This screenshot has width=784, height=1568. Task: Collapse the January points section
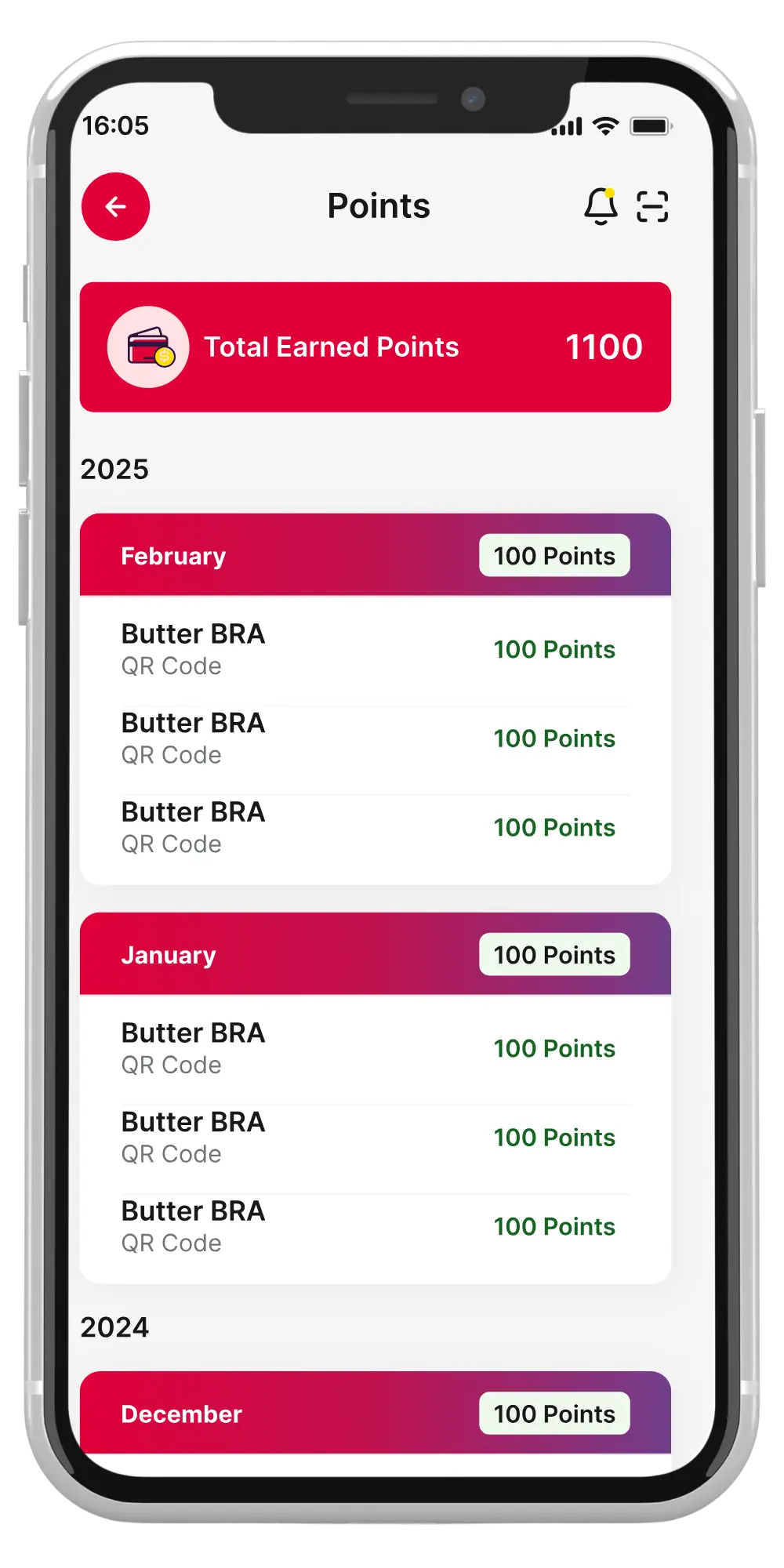click(375, 954)
